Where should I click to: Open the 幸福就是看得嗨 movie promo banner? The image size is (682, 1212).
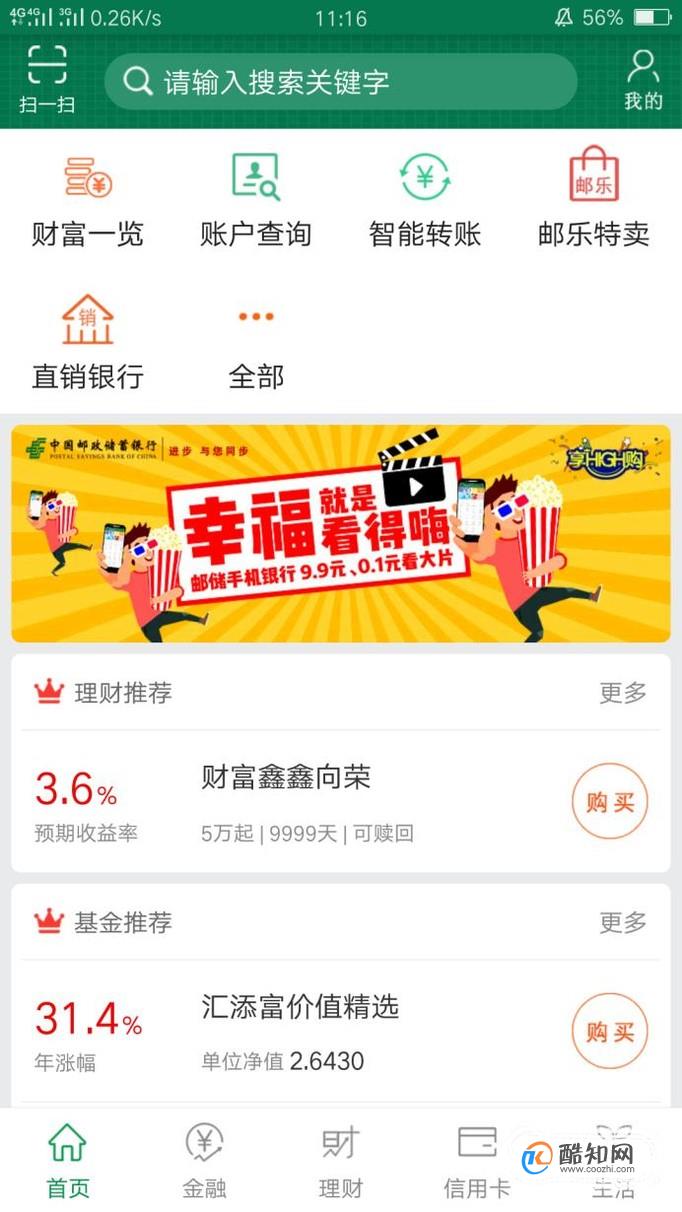coord(341,533)
